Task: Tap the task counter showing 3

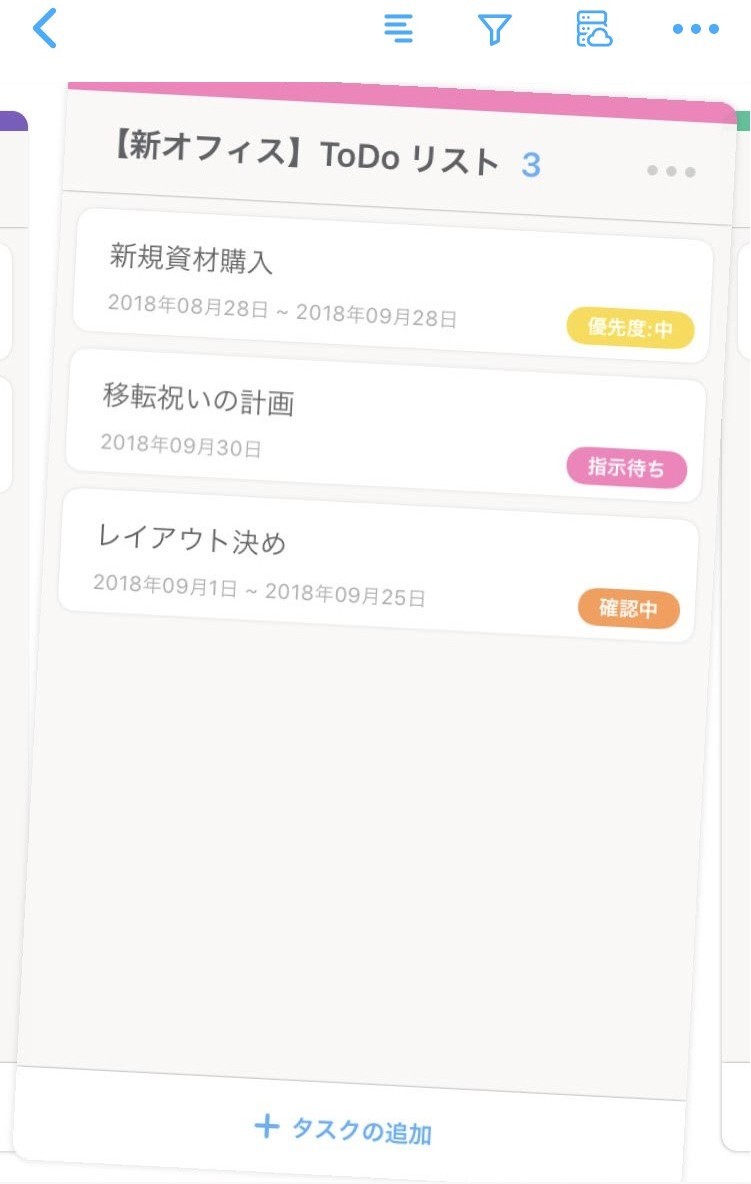Action: [531, 163]
